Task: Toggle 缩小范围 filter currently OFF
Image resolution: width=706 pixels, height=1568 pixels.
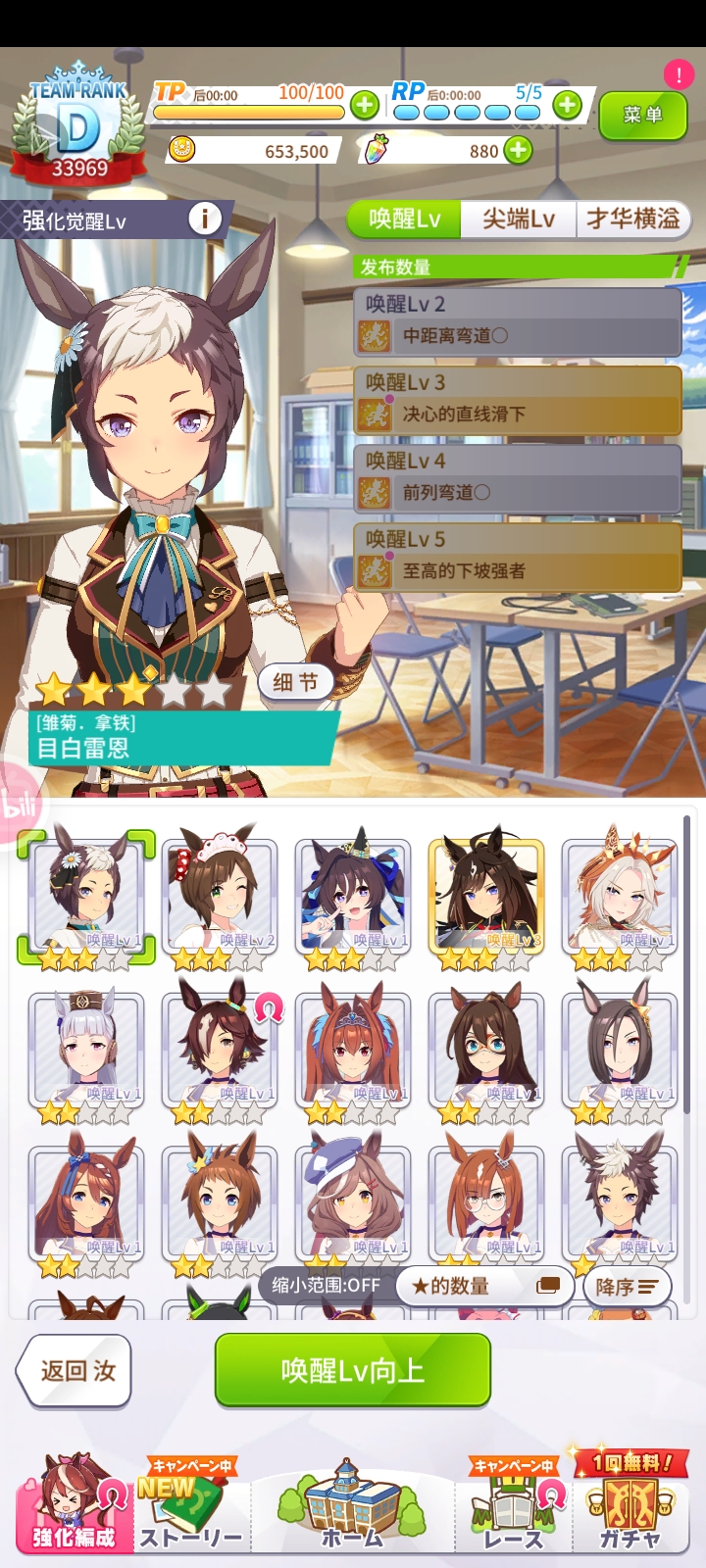Action: 326,1286
